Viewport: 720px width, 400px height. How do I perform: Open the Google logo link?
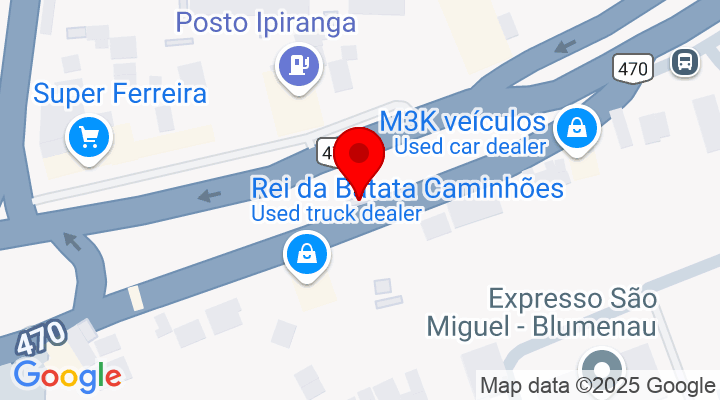coord(67,376)
